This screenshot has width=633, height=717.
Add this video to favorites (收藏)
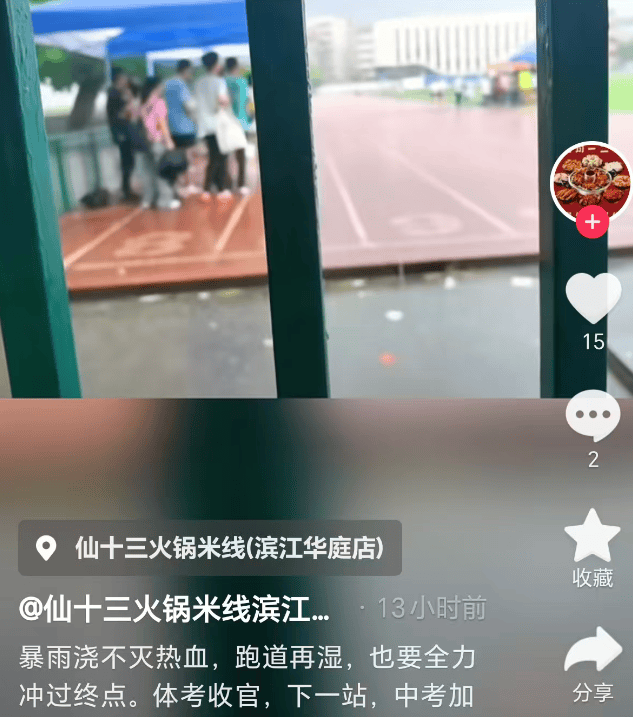coord(593,538)
